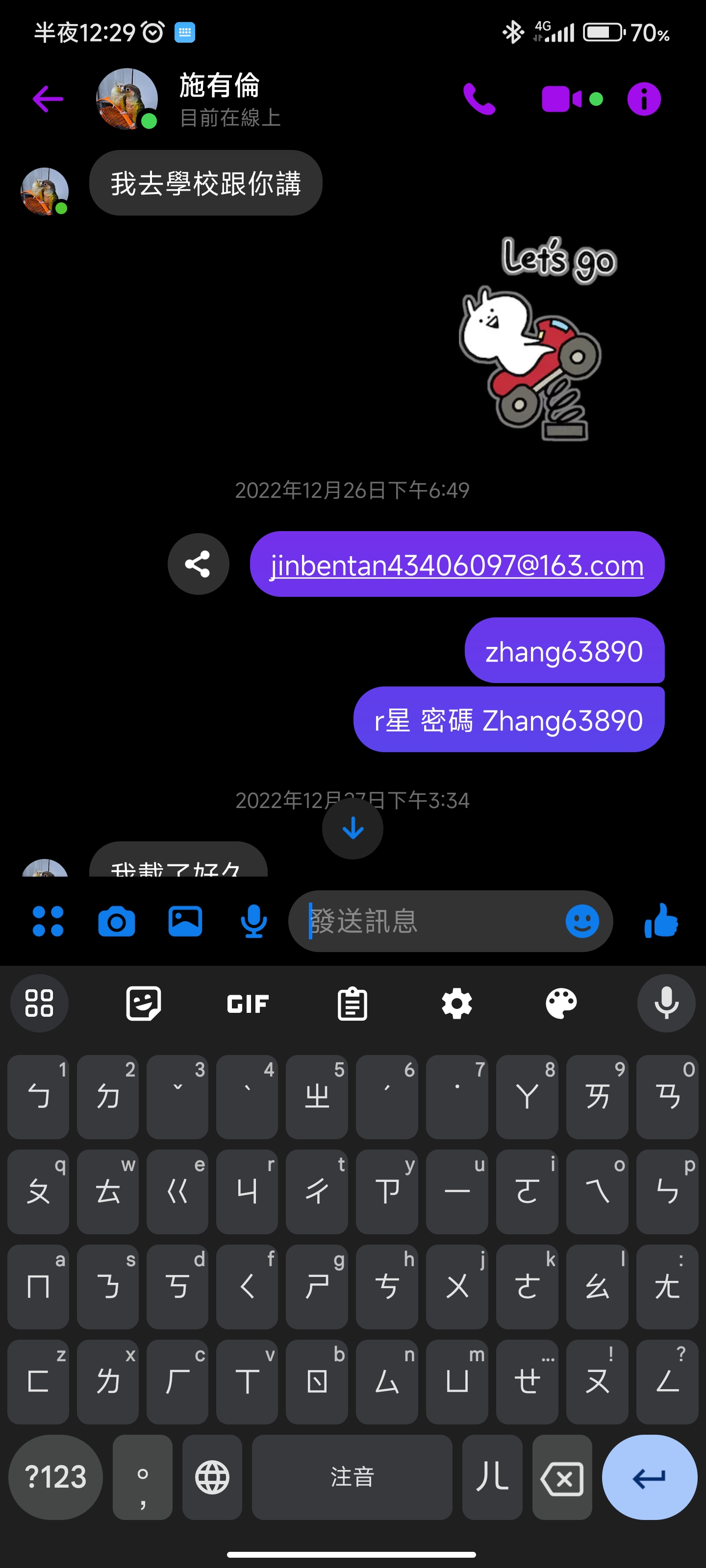Open keyboard GIF search
Screen dimensions: 706x1568
coord(247,1004)
